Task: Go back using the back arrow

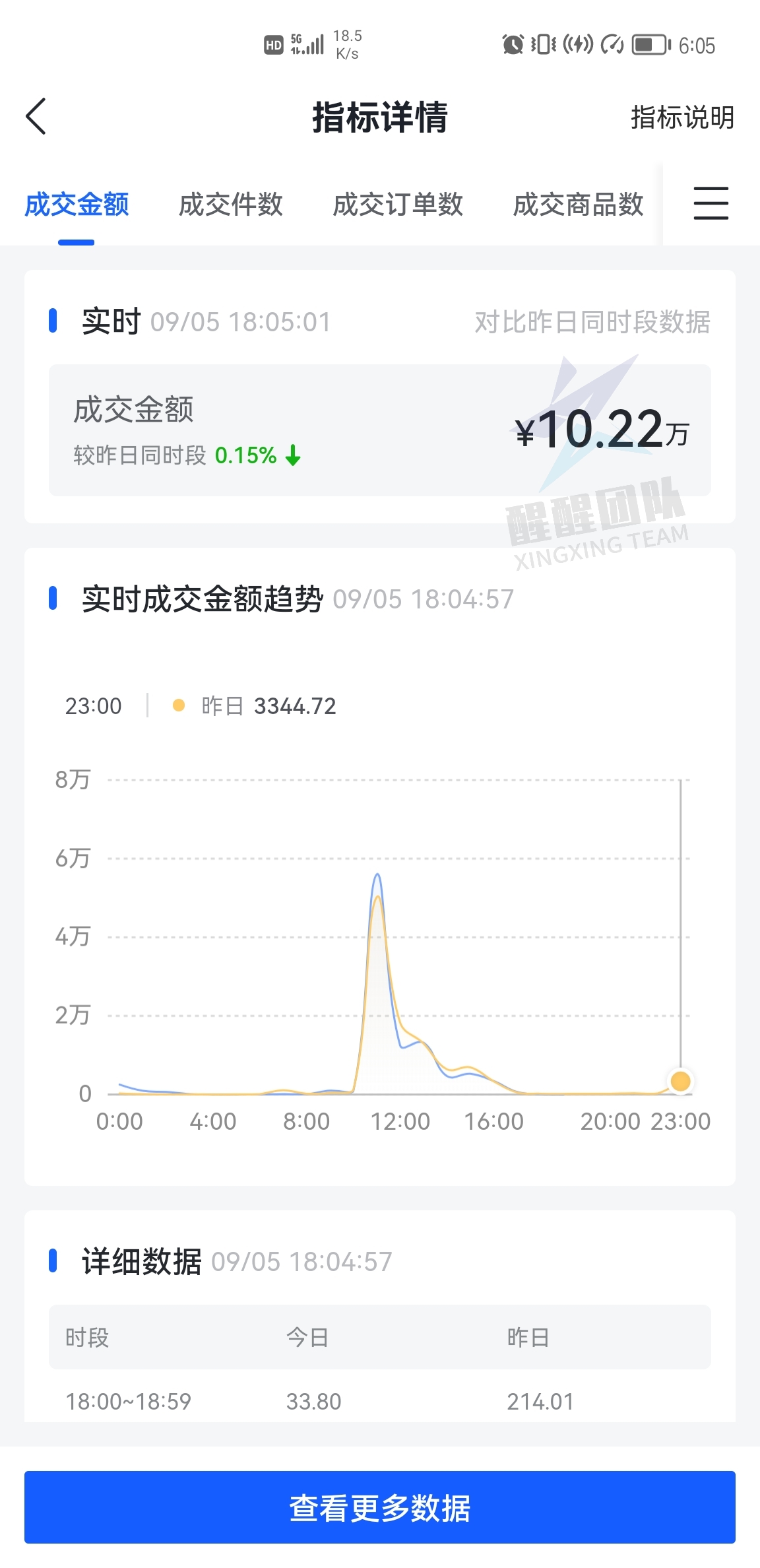Action: coord(36,116)
